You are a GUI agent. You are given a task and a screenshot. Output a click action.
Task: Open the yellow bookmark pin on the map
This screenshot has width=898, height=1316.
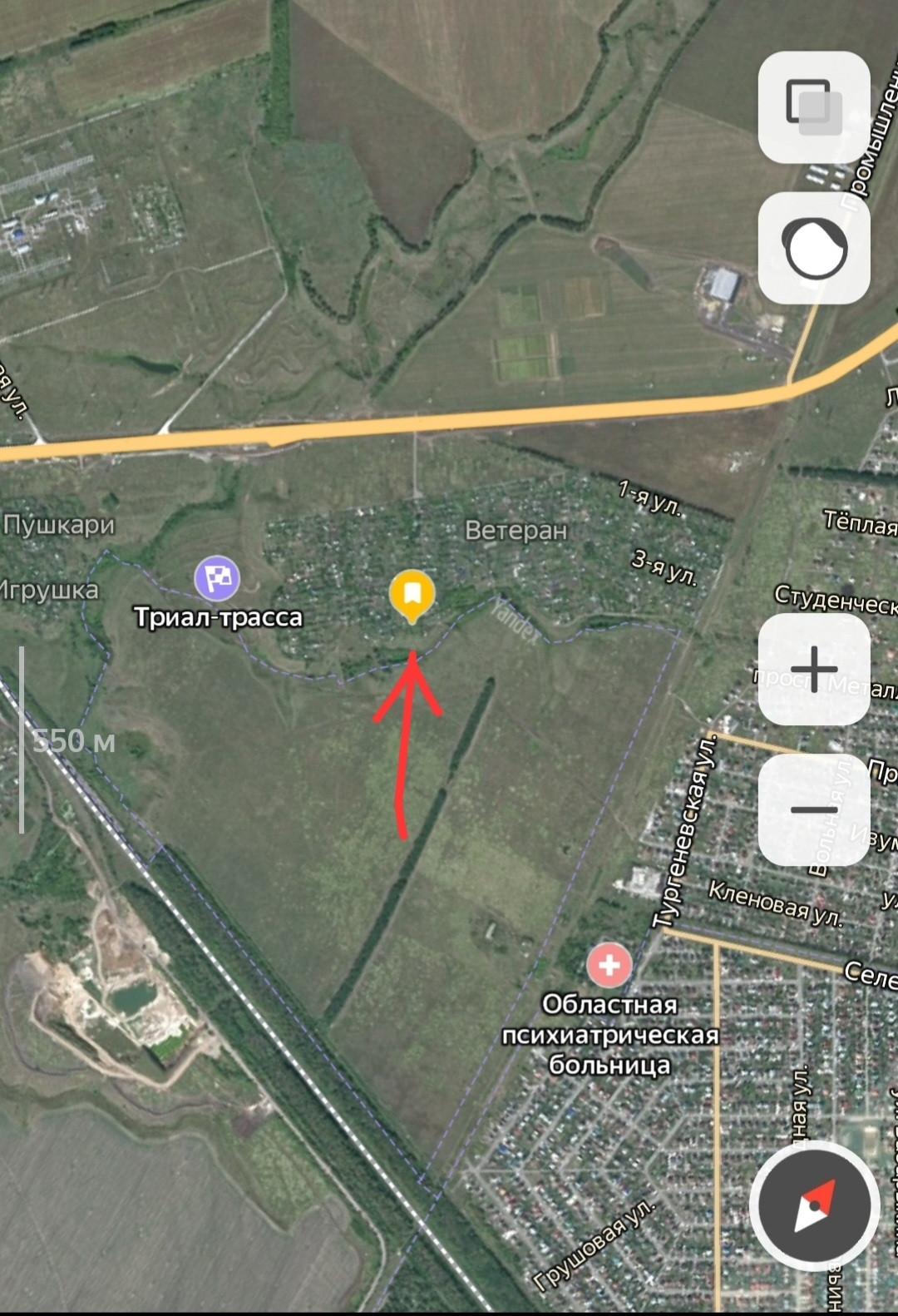pos(412,595)
